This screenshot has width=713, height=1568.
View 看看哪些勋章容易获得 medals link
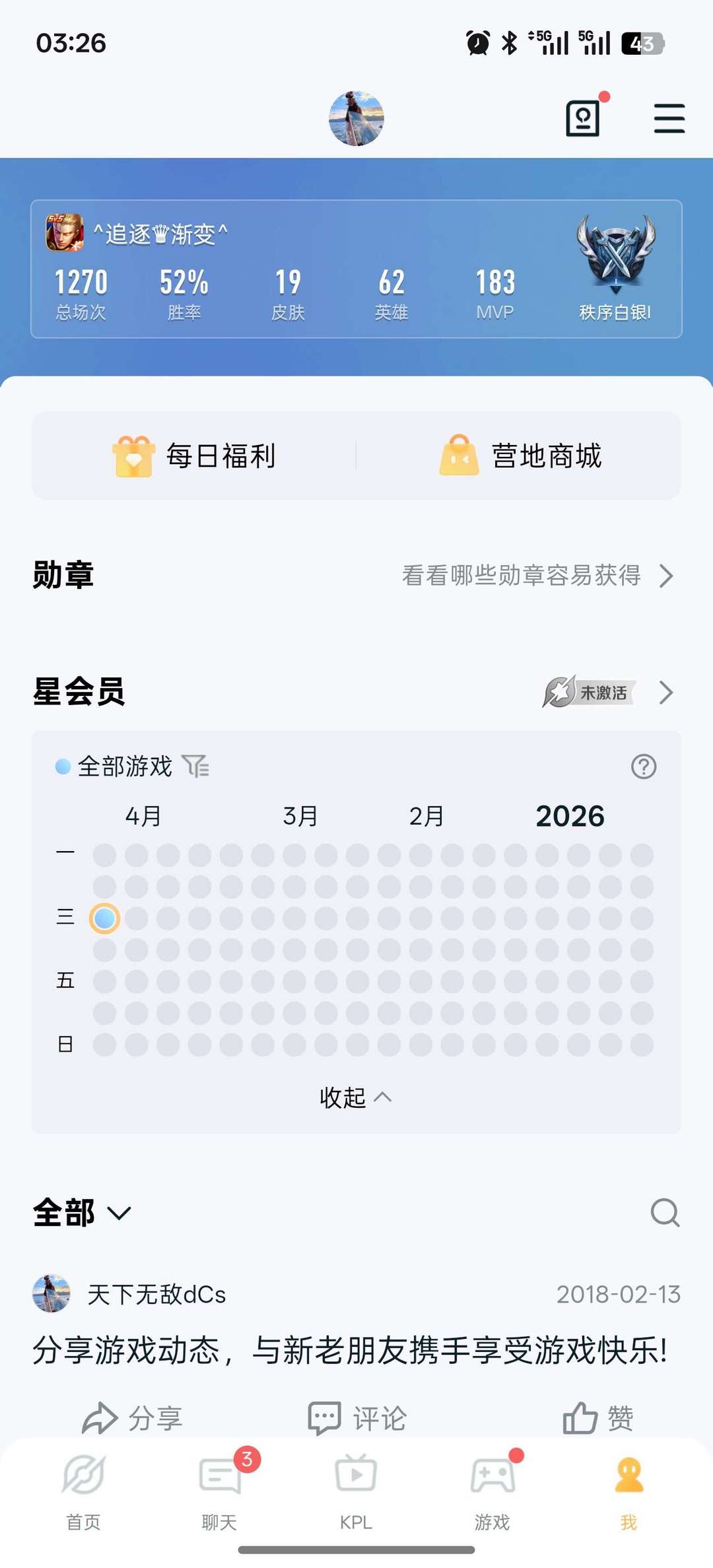[537, 576]
